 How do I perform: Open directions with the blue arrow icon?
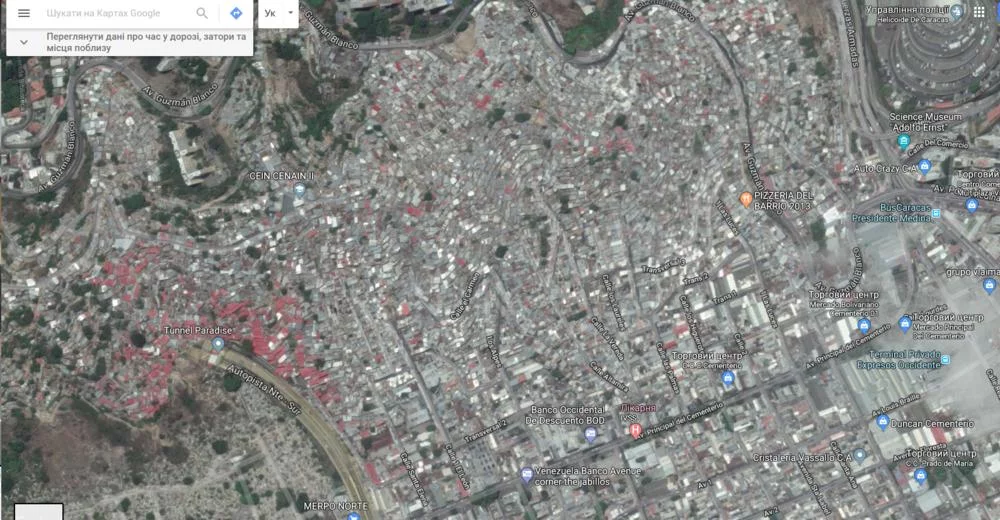pyautogui.click(x=236, y=13)
